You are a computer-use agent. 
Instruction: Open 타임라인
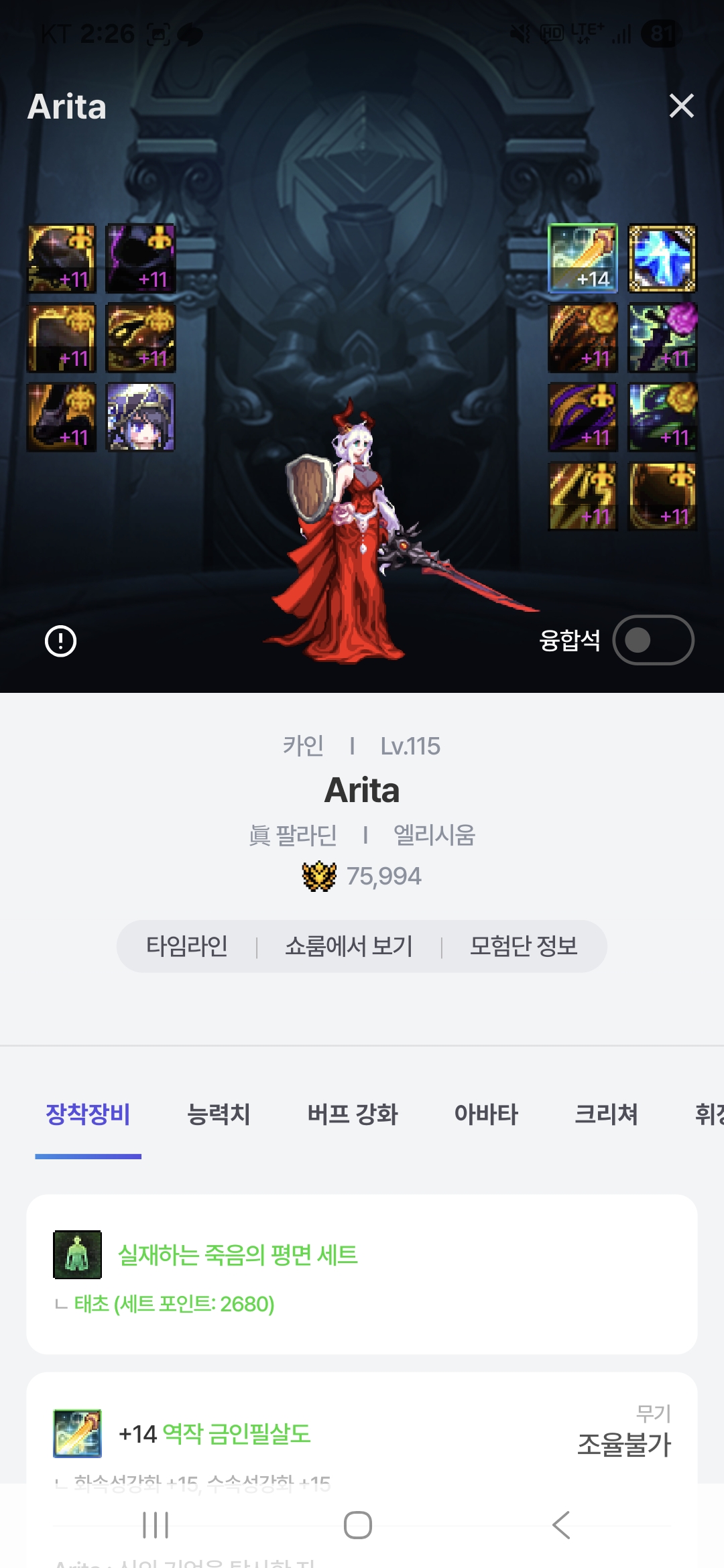pyautogui.click(x=187, y=946)
